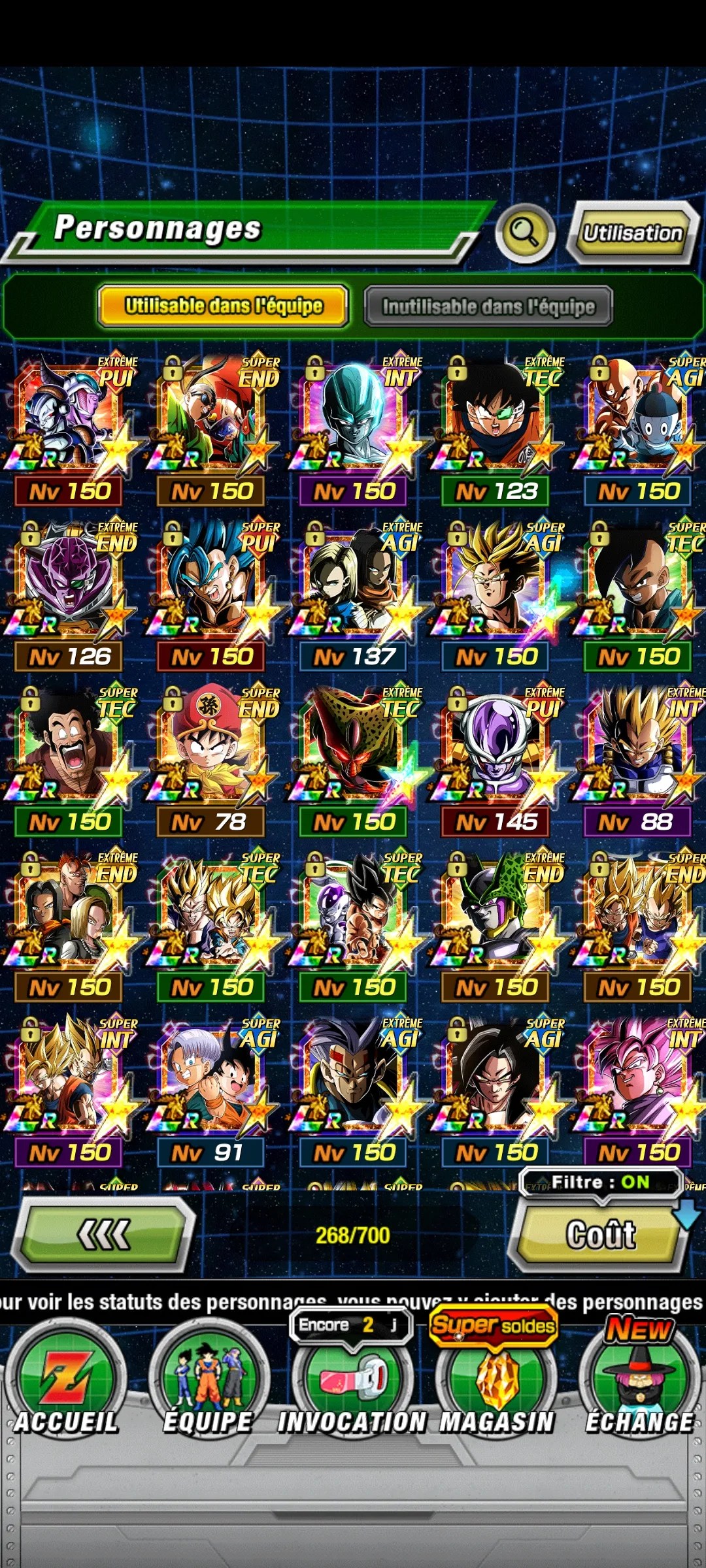The width and height of the screenshot is (706, 1568).
Task: Open the Filtre : ON filter
Action: click(600, 1182)
